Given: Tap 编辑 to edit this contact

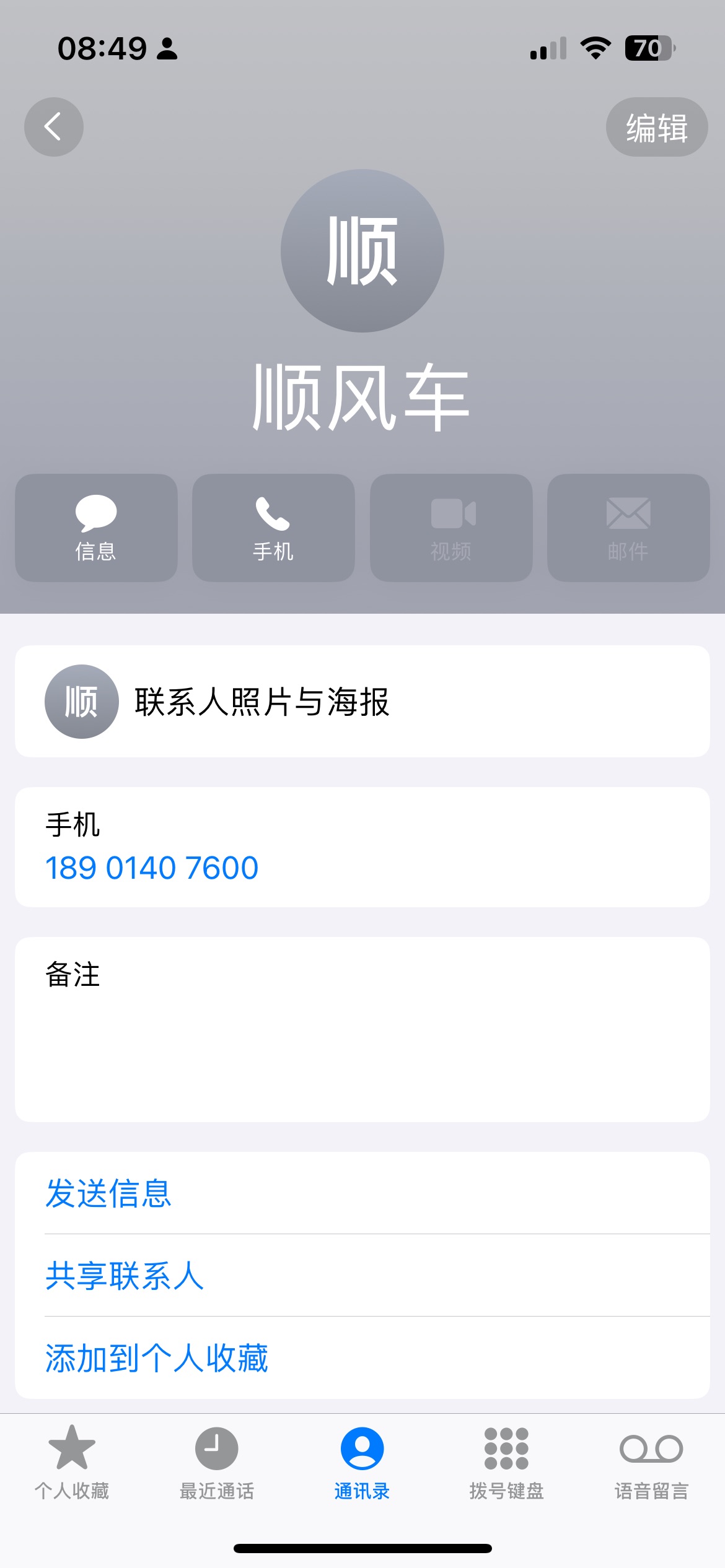Looking at the screenshot, I should tap(657, 127).
